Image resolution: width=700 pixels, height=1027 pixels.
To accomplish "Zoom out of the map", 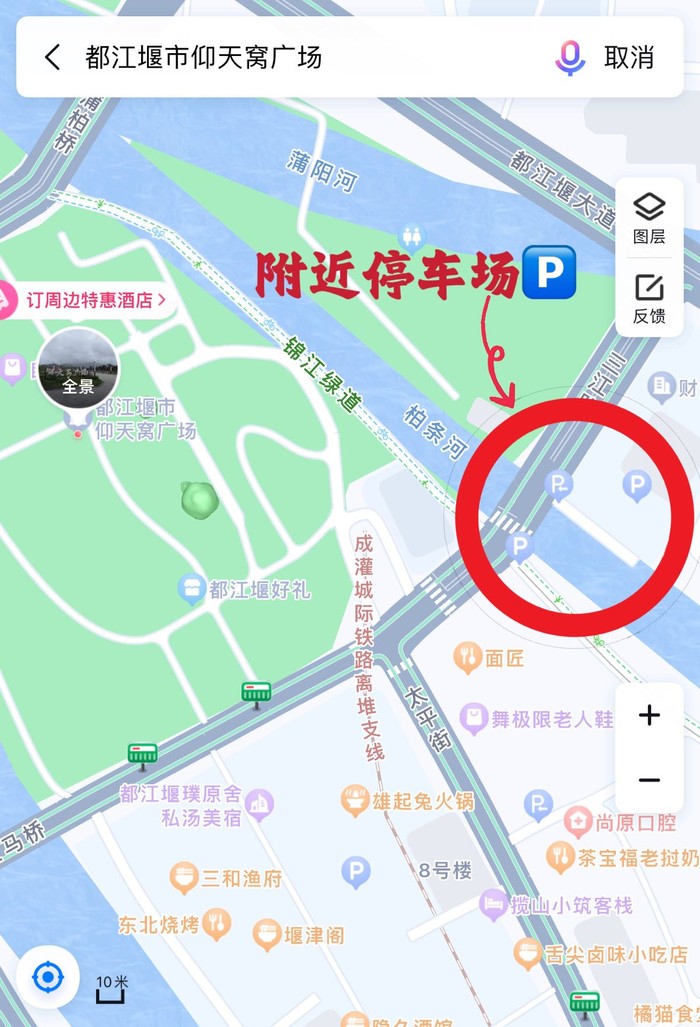I will click(649, 780).
